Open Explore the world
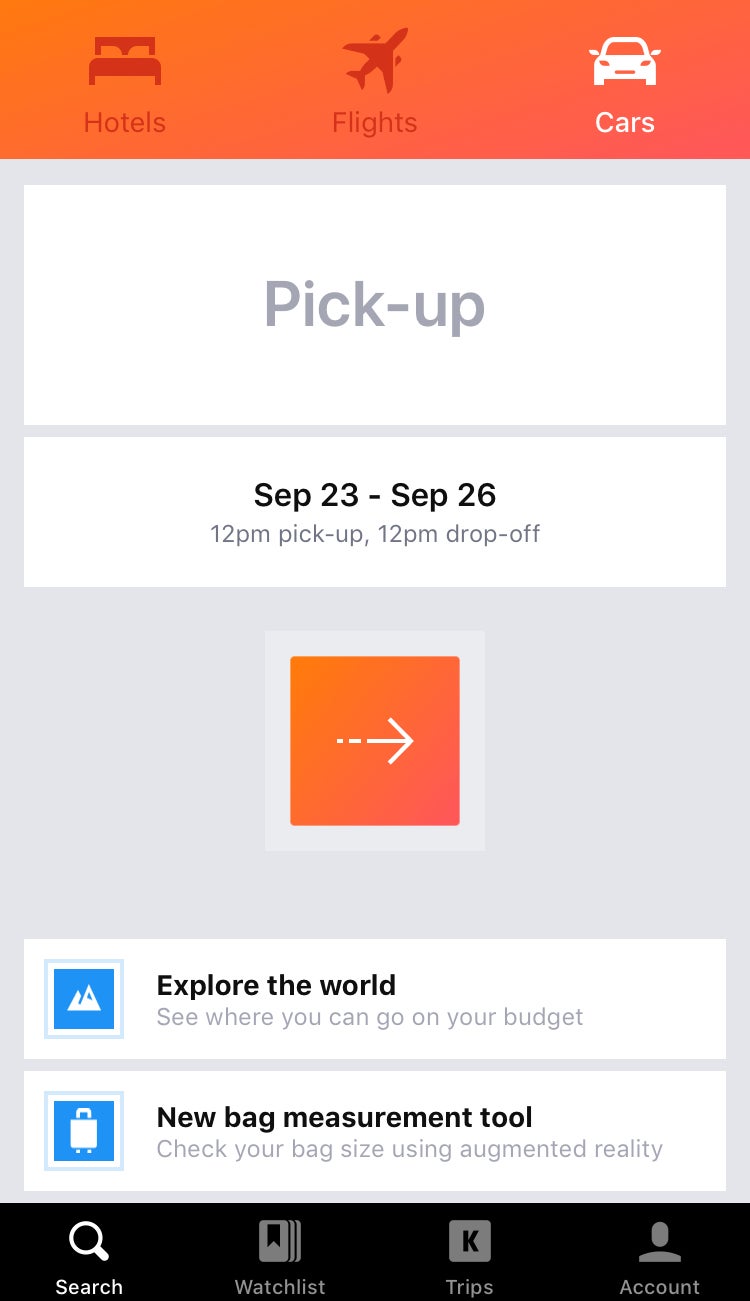 click(x=375, y=999)
